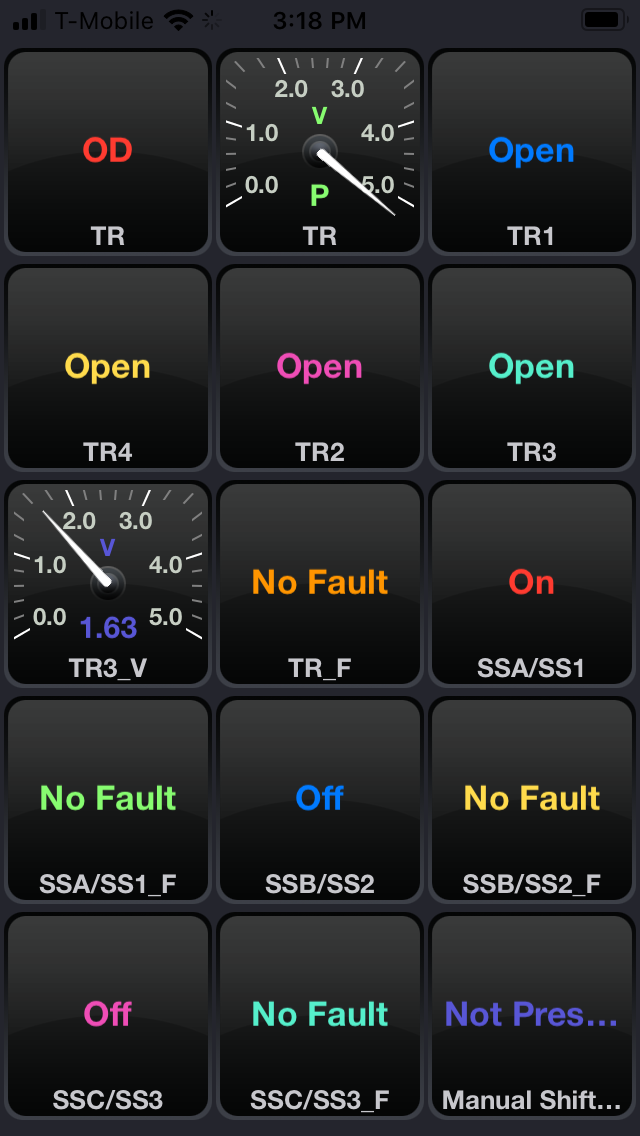Open the SSB/SS2 Off tile
The width and height of the screenshot is (640, 1136).
pos(320,800)
